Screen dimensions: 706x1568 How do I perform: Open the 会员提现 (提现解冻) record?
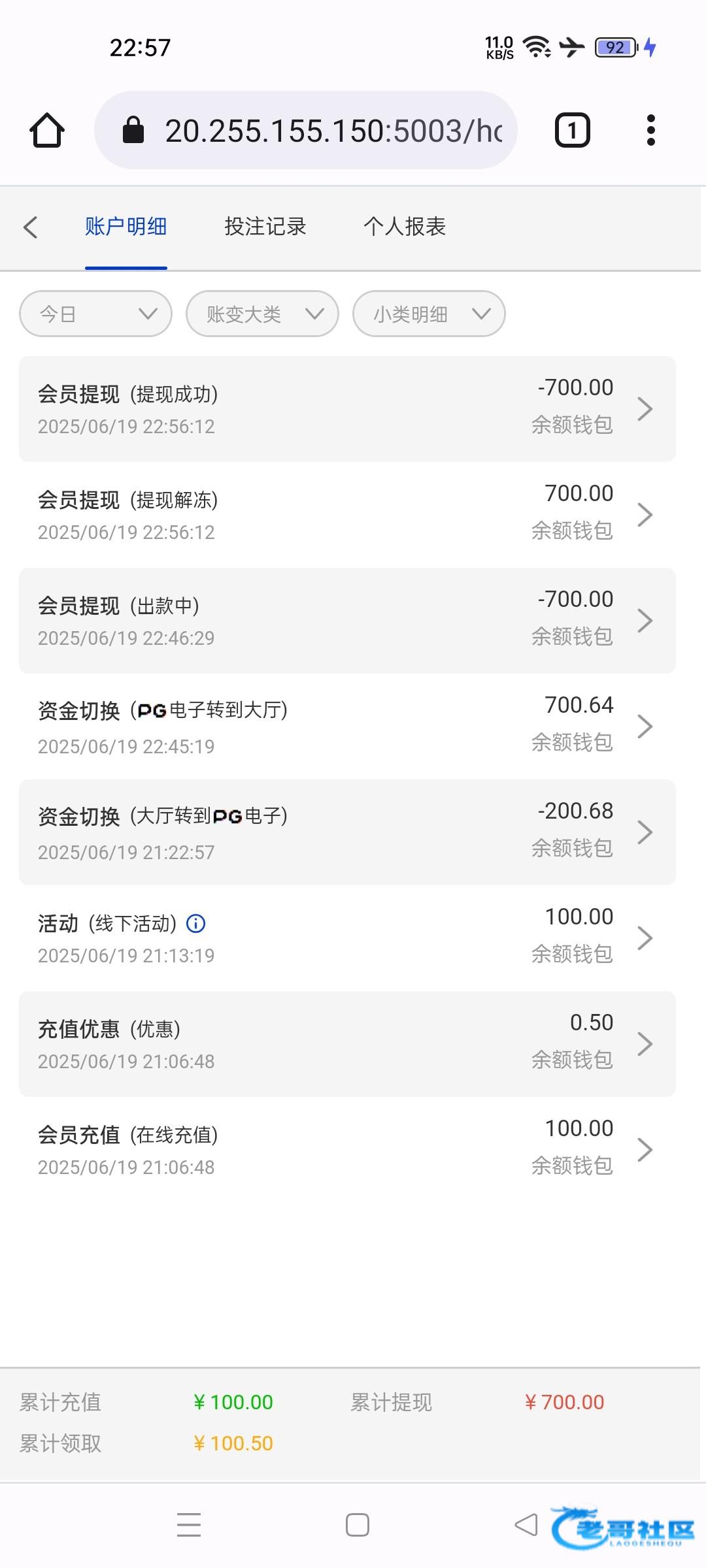click(347, 515)
